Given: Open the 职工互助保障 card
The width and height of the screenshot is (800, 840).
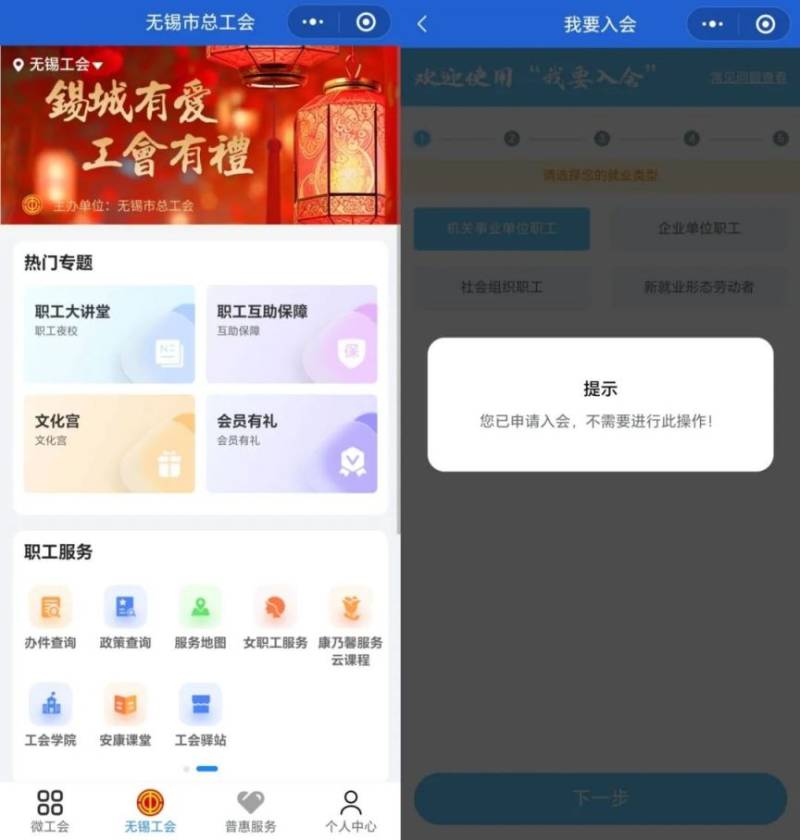Looking at the screenshot, I should (292, 334).
